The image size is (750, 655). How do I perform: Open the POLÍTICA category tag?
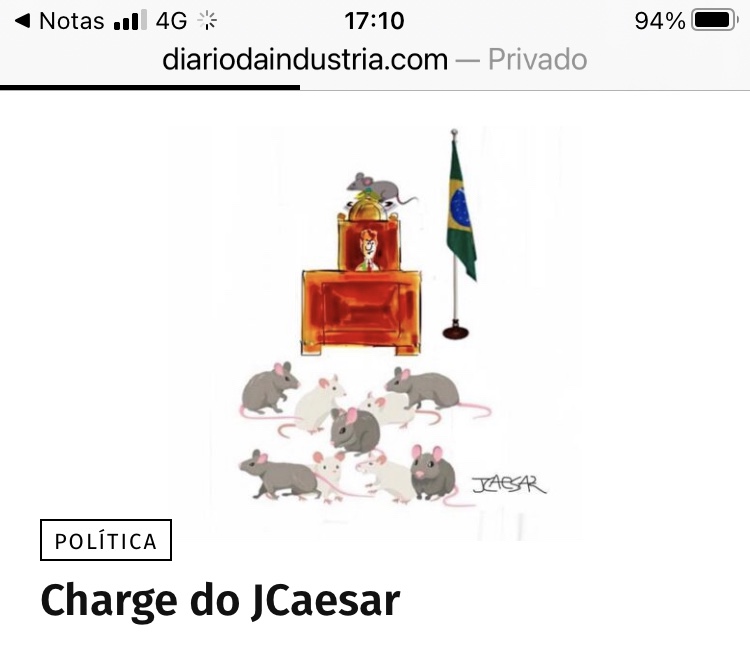[106, 541]
